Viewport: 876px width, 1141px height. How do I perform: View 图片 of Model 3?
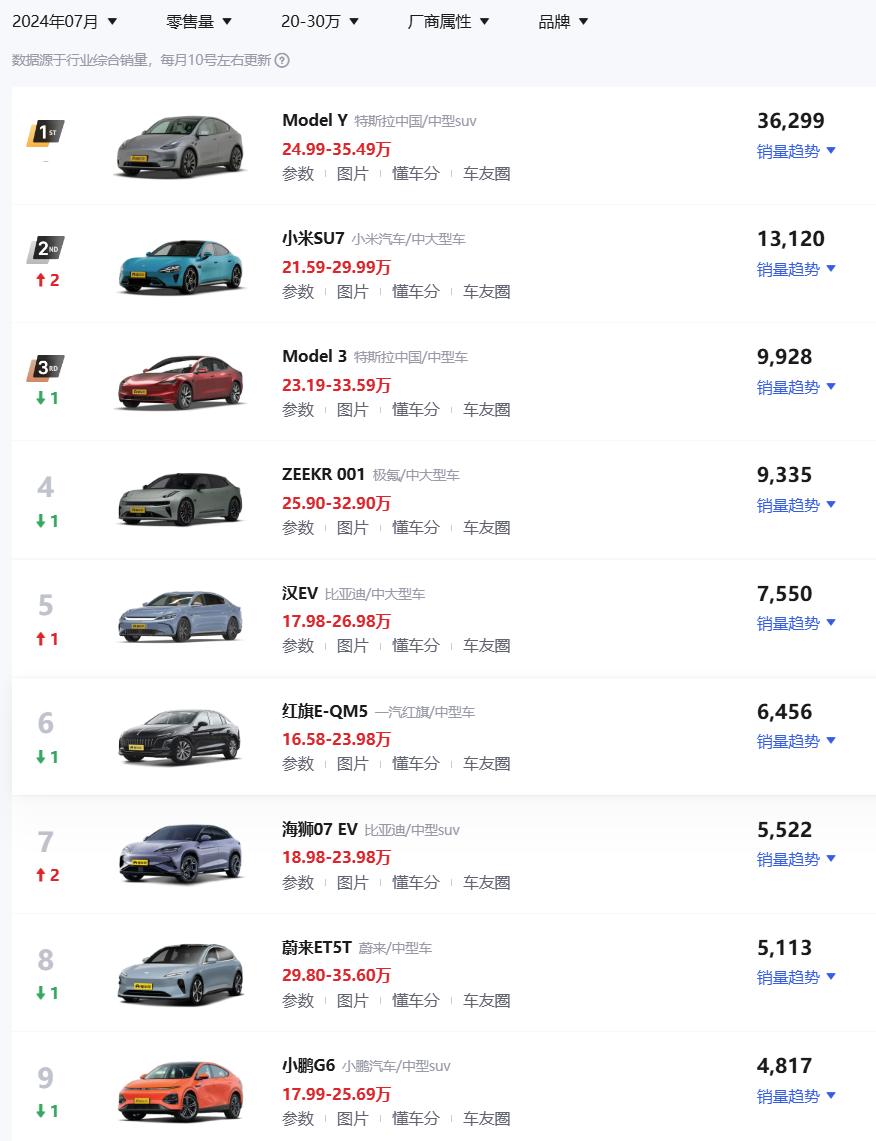[352, 409]
